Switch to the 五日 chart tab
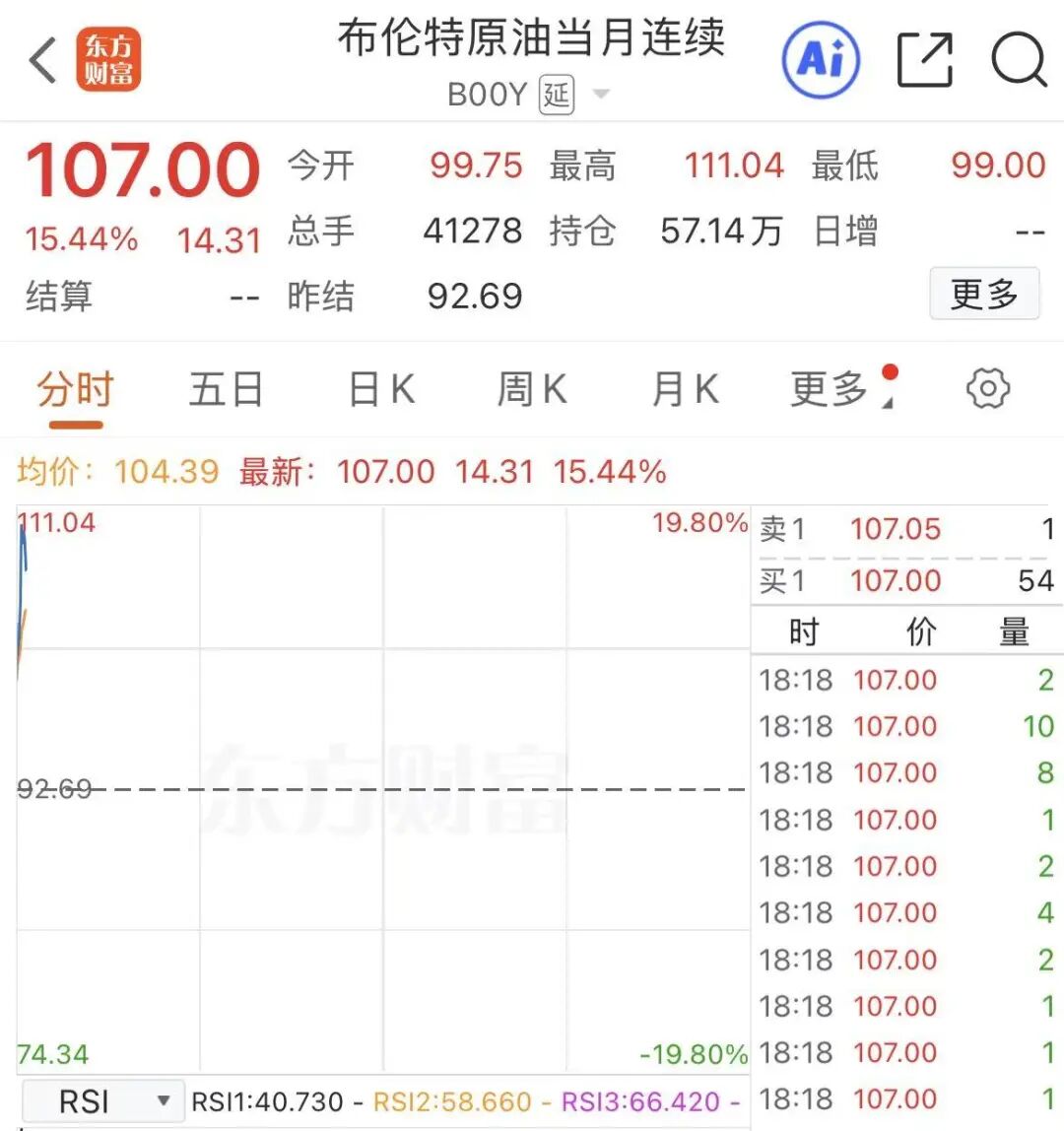The height and width of the screenshot is (1131, 1064). (226, 390)
